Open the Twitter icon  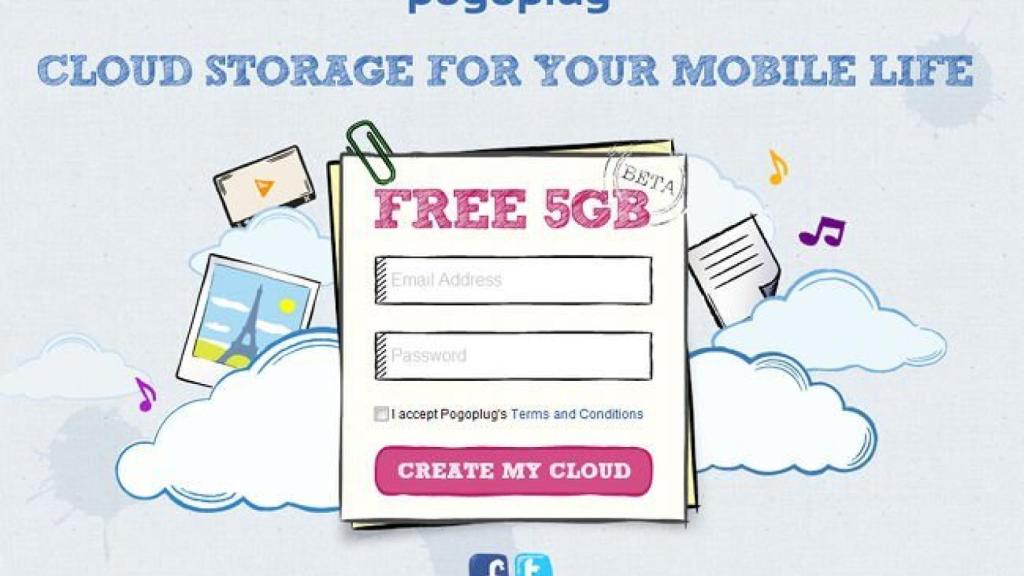(533, 567)
